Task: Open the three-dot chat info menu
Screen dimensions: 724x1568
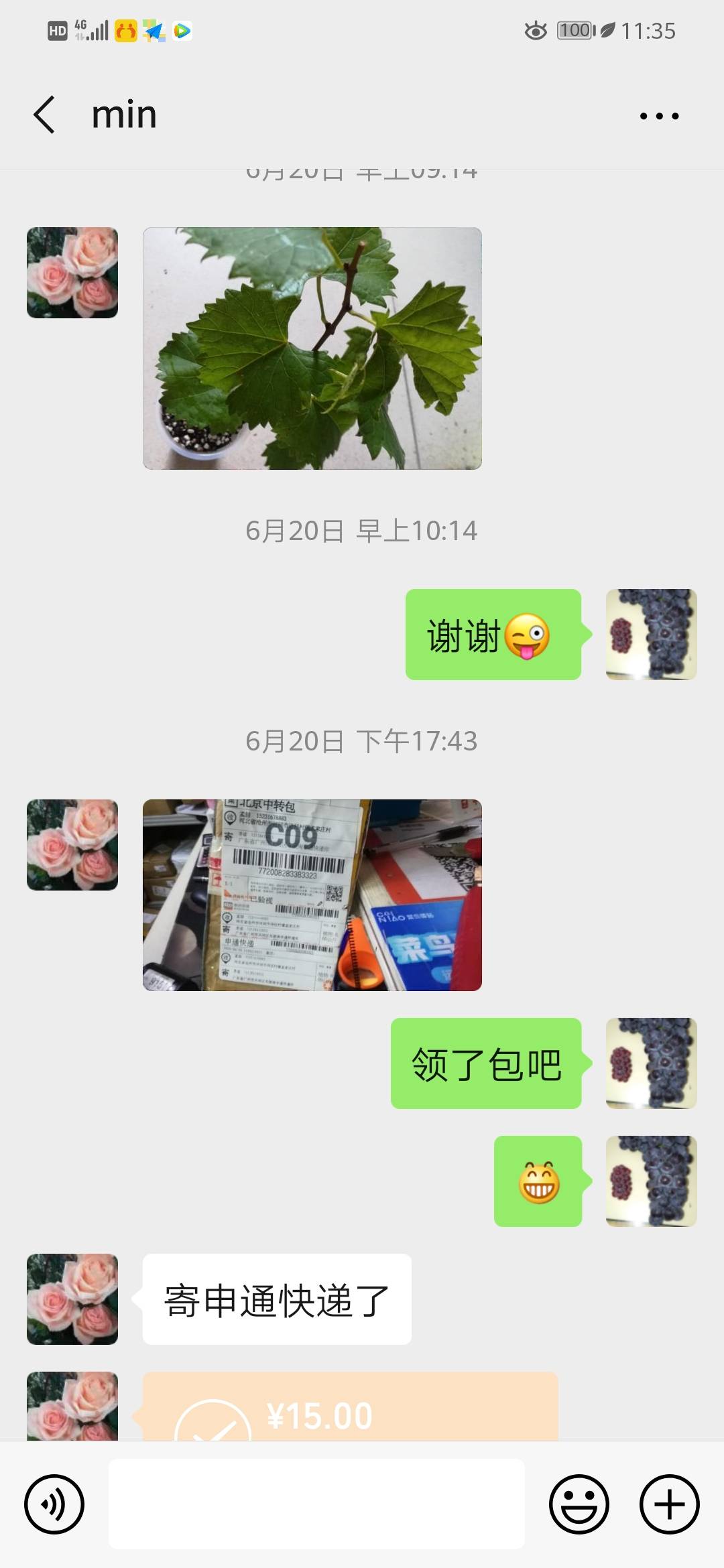Action: (659, 116)
